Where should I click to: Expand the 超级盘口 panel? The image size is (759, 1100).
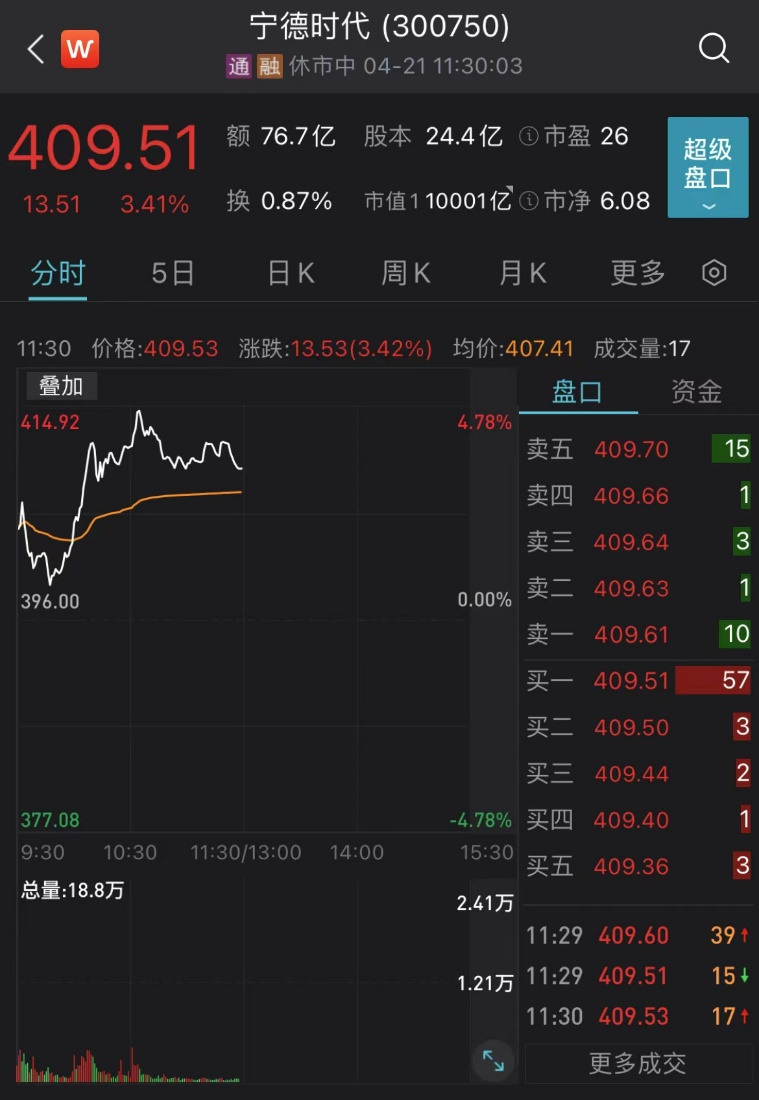708,167
